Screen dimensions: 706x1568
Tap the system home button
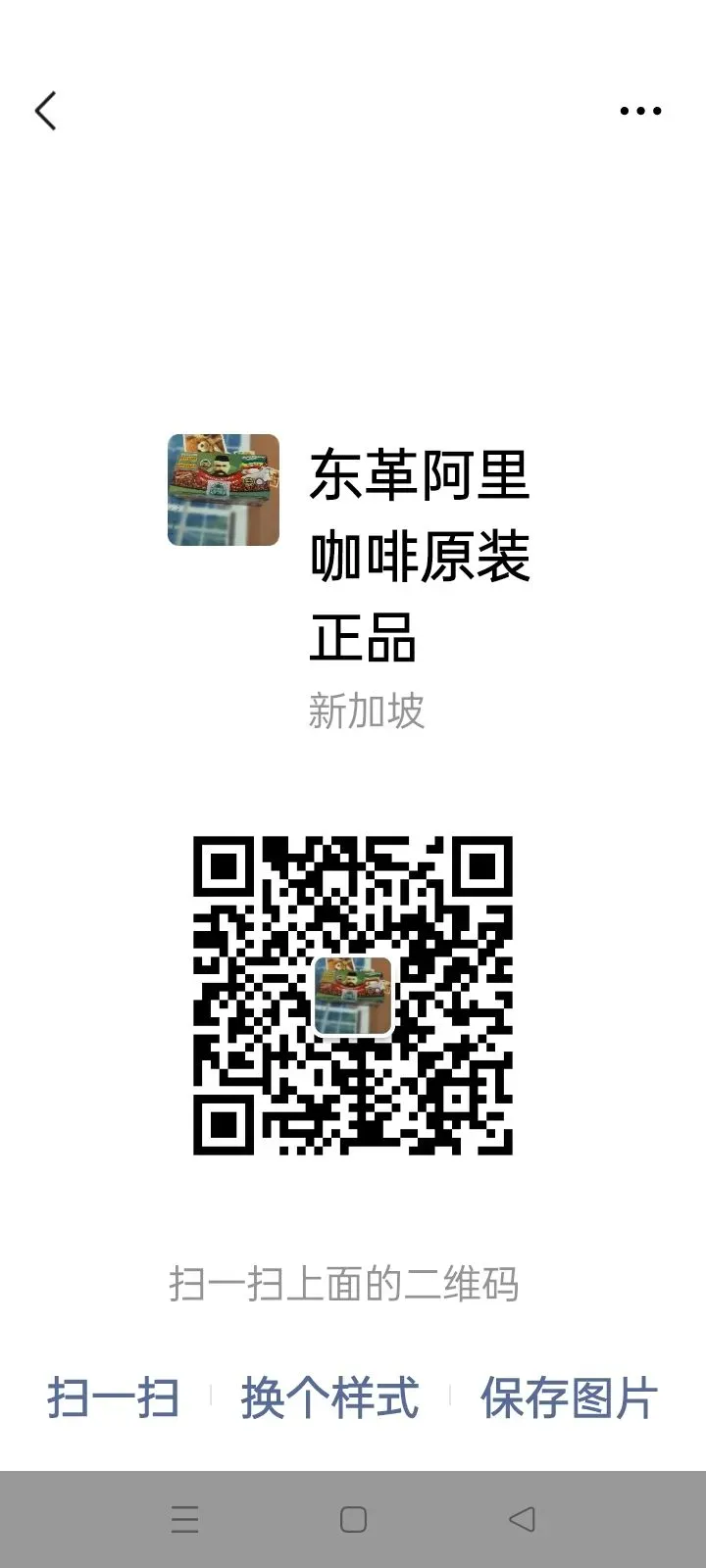pyautogui.click(x=353, y=1519)
